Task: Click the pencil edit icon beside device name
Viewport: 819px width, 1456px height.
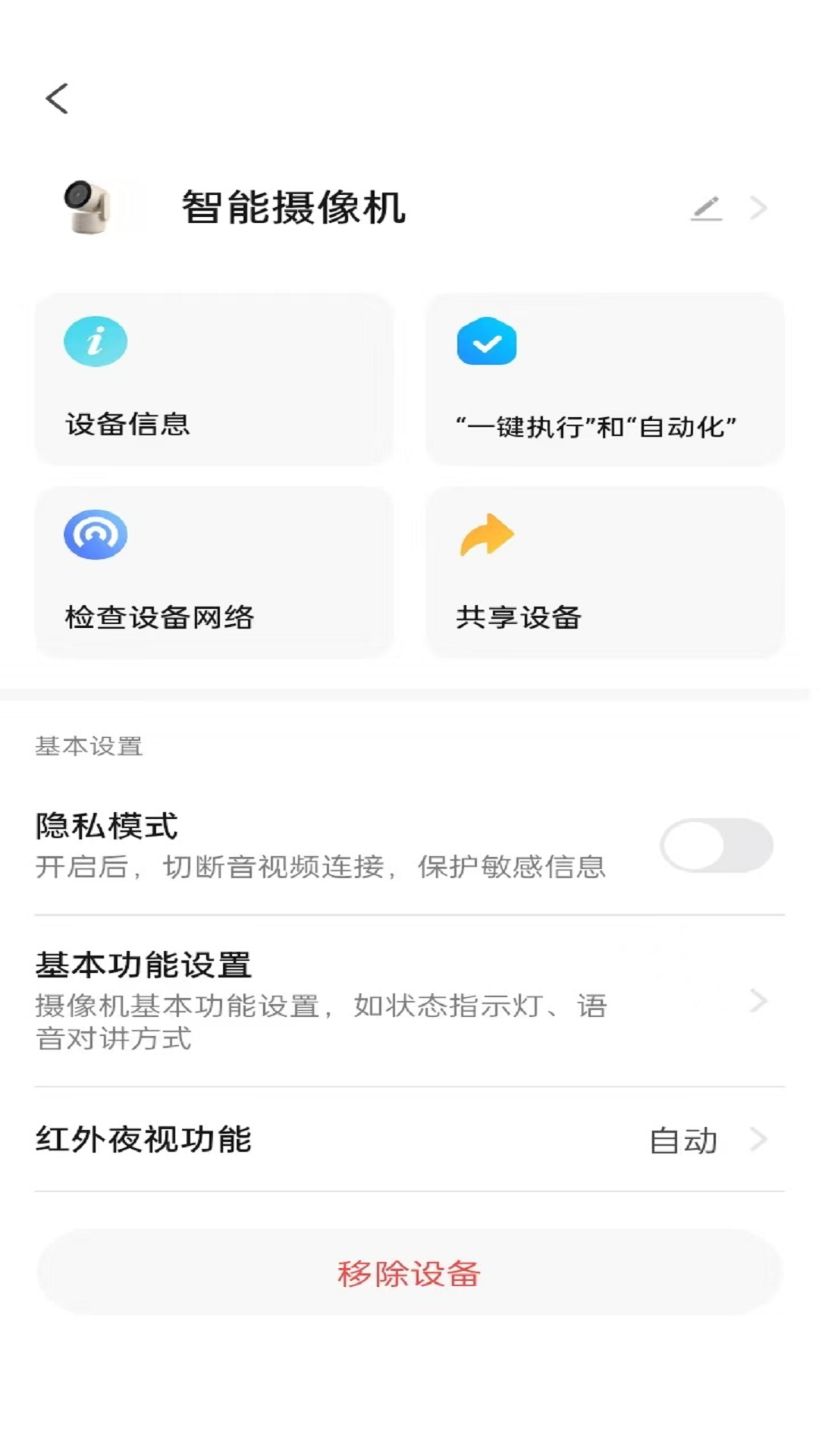Action: coord(707,208)
